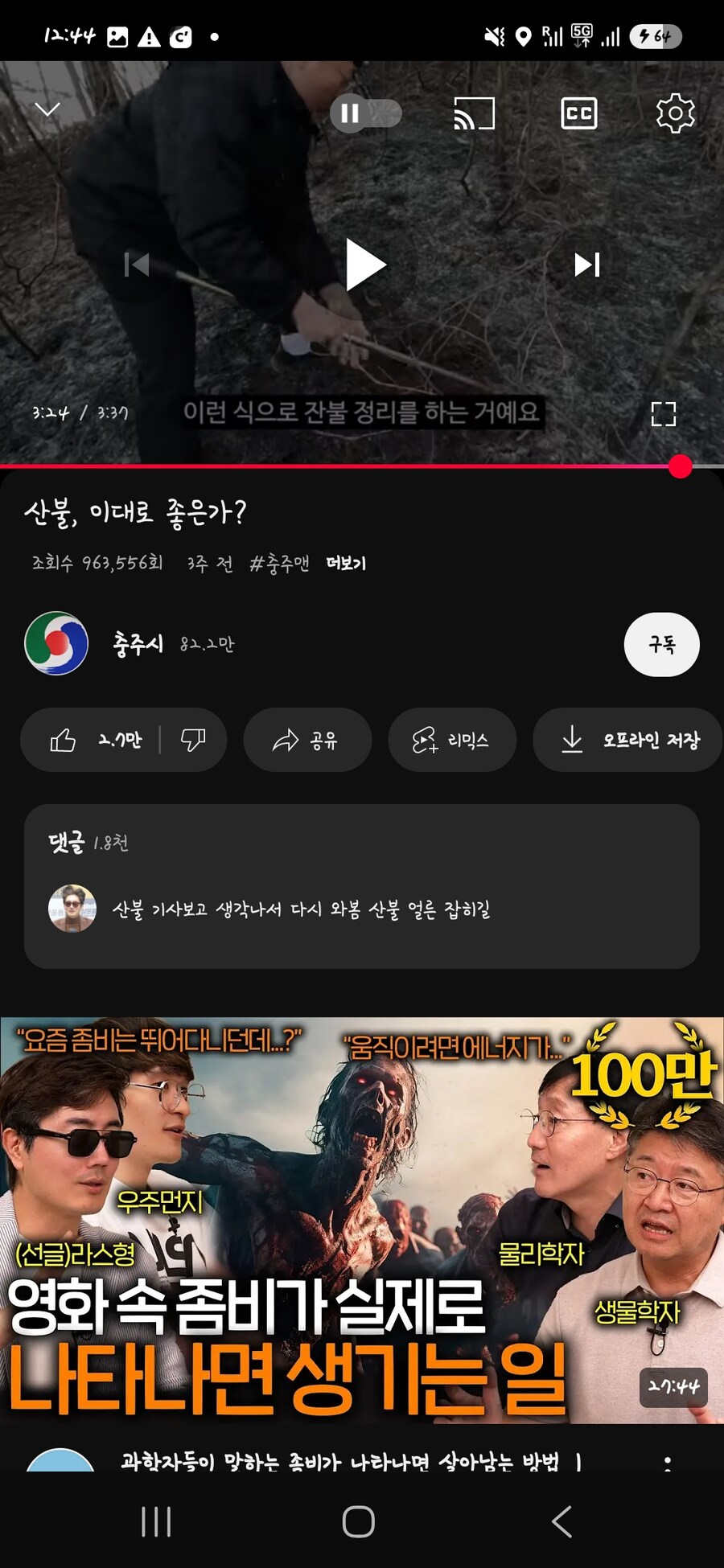The height and width of the screenshot is (1568, 724).
Task: Save video offline via 오프라인 저장 icon
Action: (x=627, y=741)
